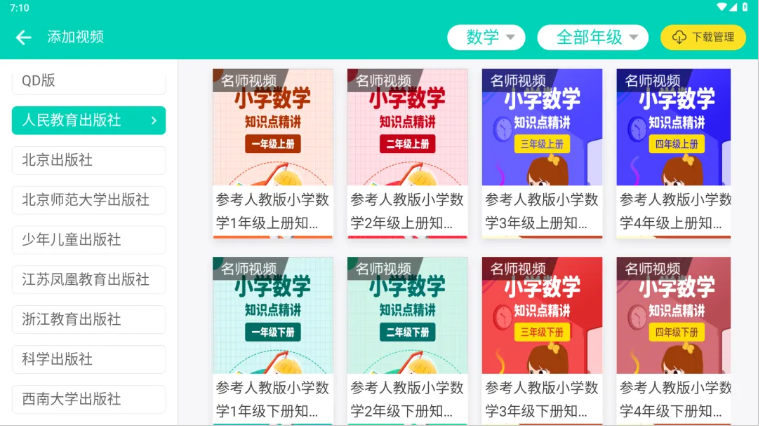Select 科学出版社 publisher
Screen dimensions: 759x426
(x=88, y=359)
